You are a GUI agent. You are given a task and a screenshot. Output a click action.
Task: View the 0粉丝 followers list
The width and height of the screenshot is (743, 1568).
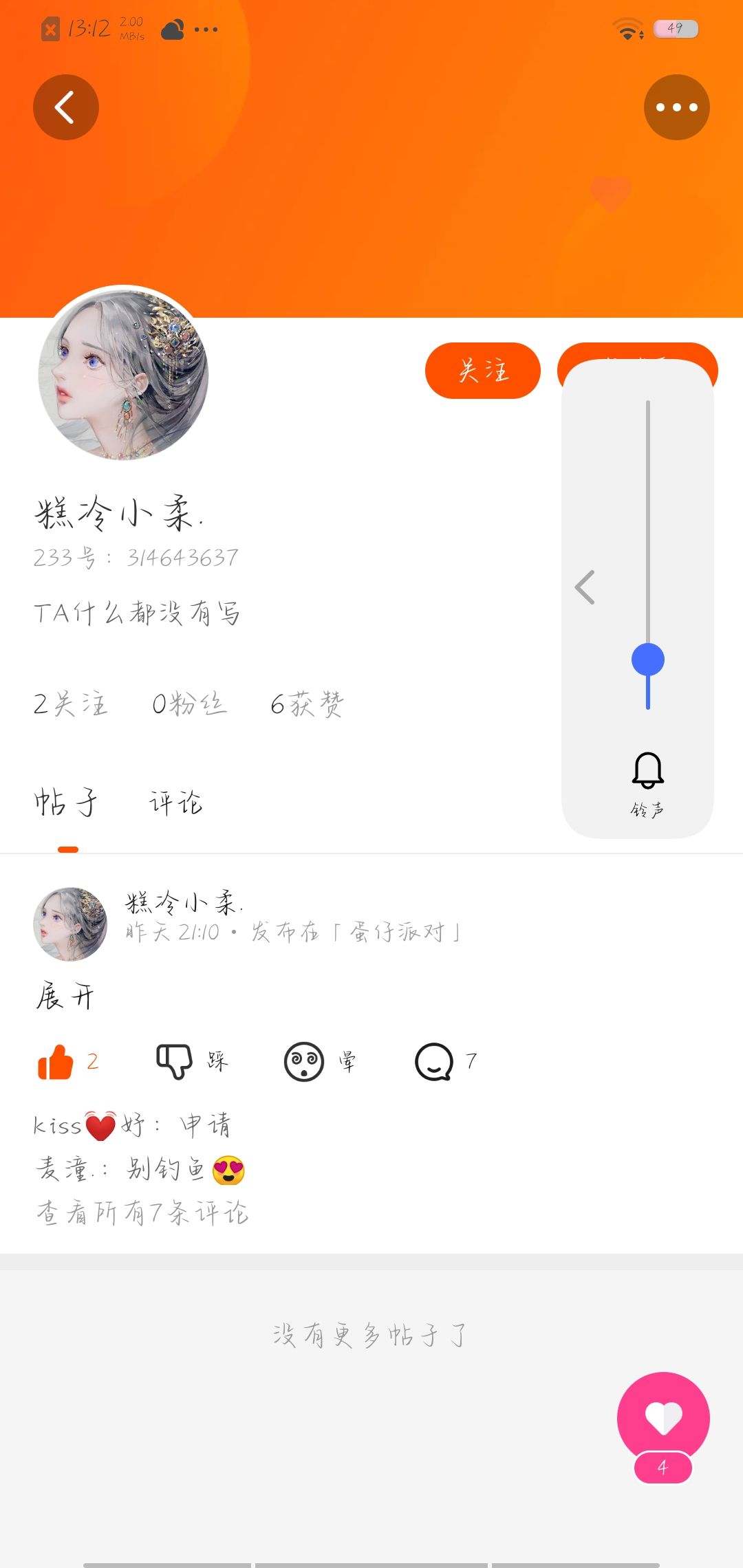(x=189, y=704)
